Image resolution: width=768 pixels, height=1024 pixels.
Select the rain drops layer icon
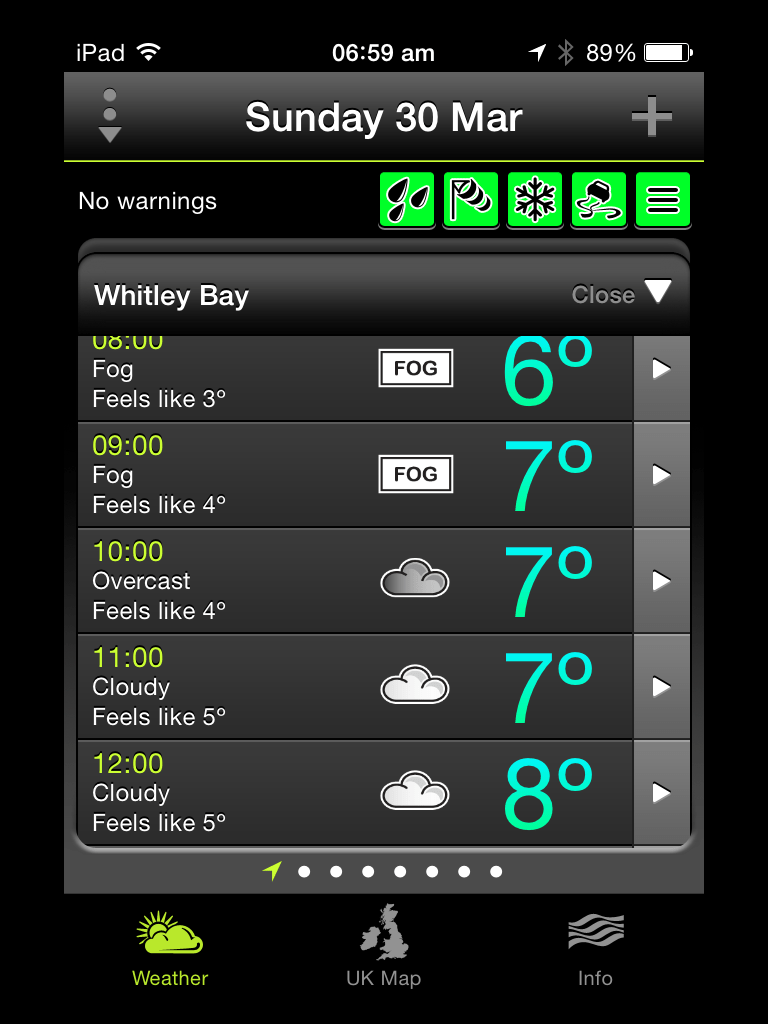tap(406, 200)
